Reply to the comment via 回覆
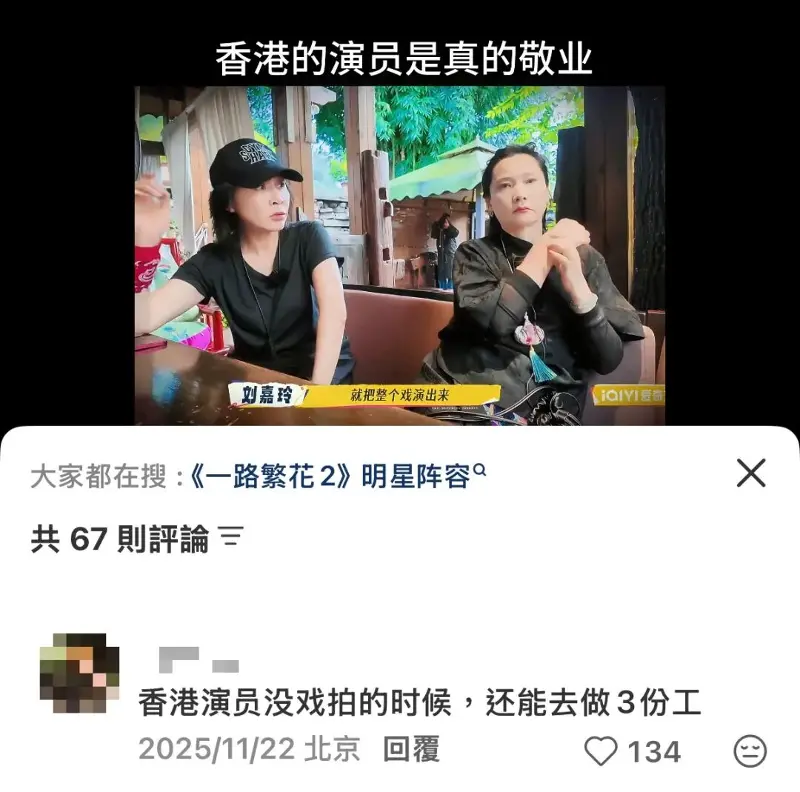Image resolution: width=800 pixels, height=792 pixels. point(411,749)
